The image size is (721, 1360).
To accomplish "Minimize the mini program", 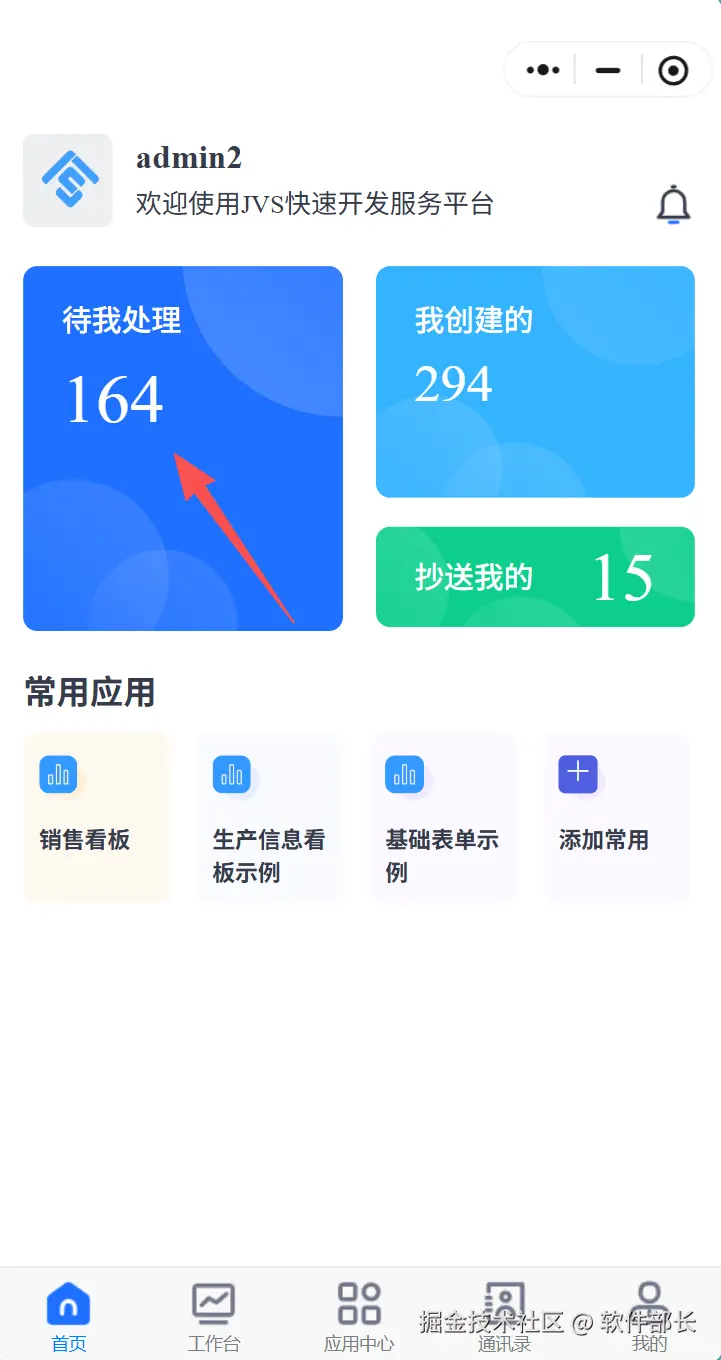I will coord(608,70).
